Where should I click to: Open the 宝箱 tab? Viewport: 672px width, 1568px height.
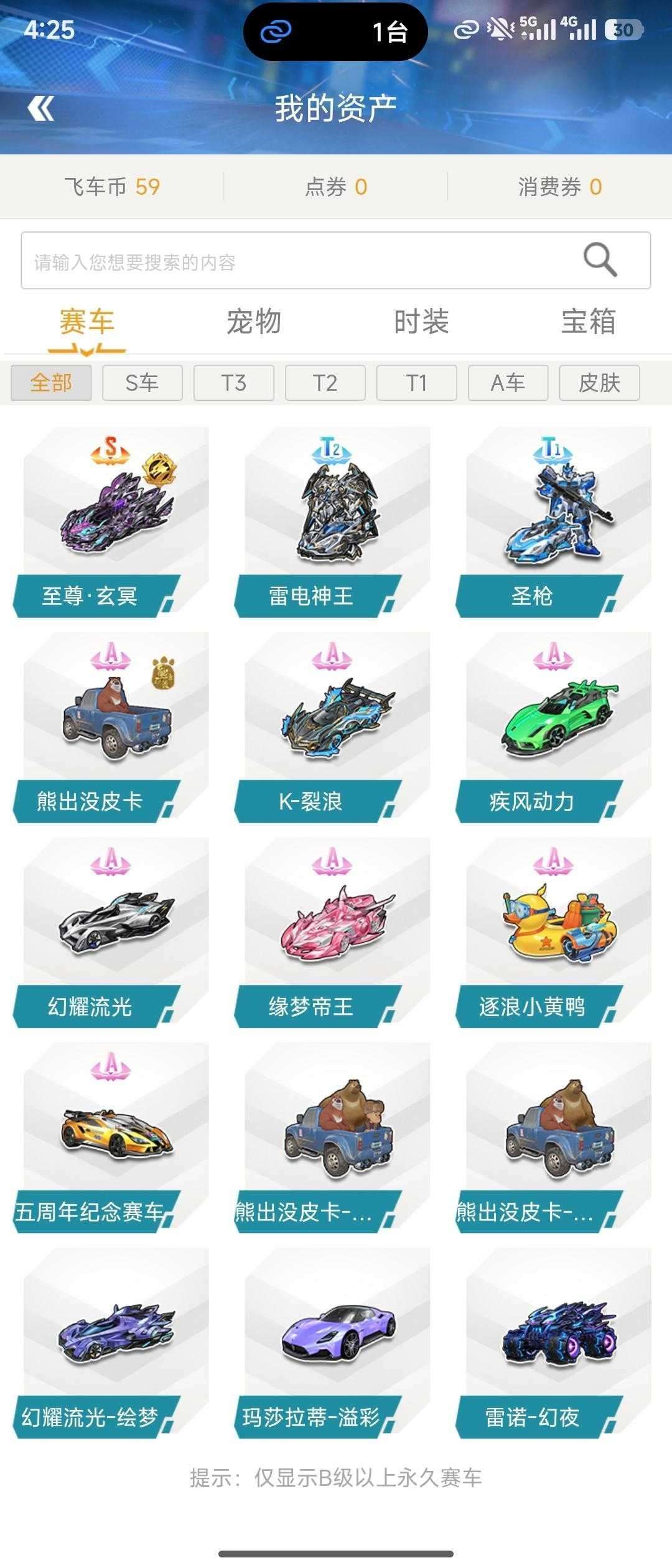pyautogui.click(x=588, y=322)
